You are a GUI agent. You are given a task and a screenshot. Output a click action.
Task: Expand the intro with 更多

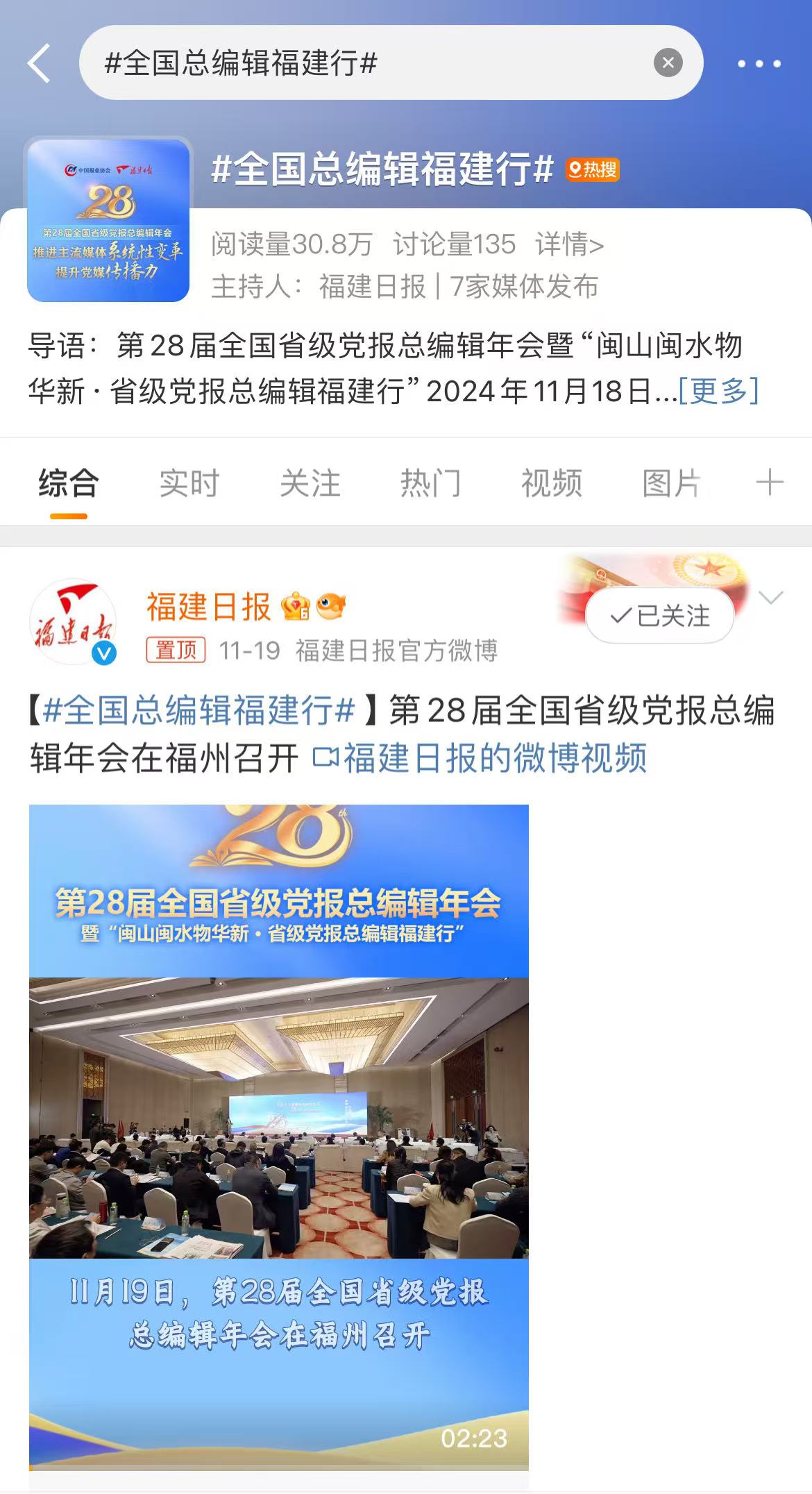pyautogui.click(x=718, y=392)
